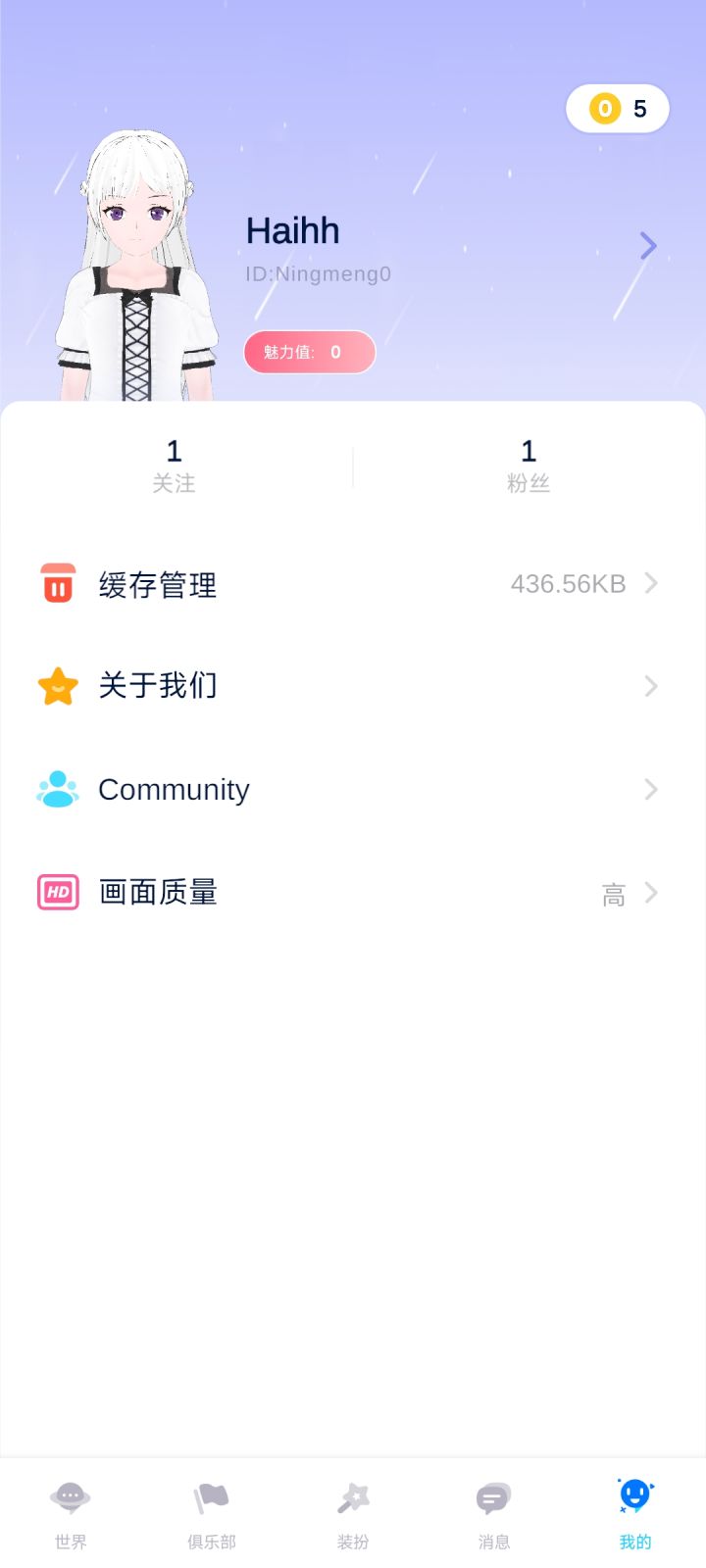
Task: Switch to the 世界 tab
Action: tap(71, 1514)
